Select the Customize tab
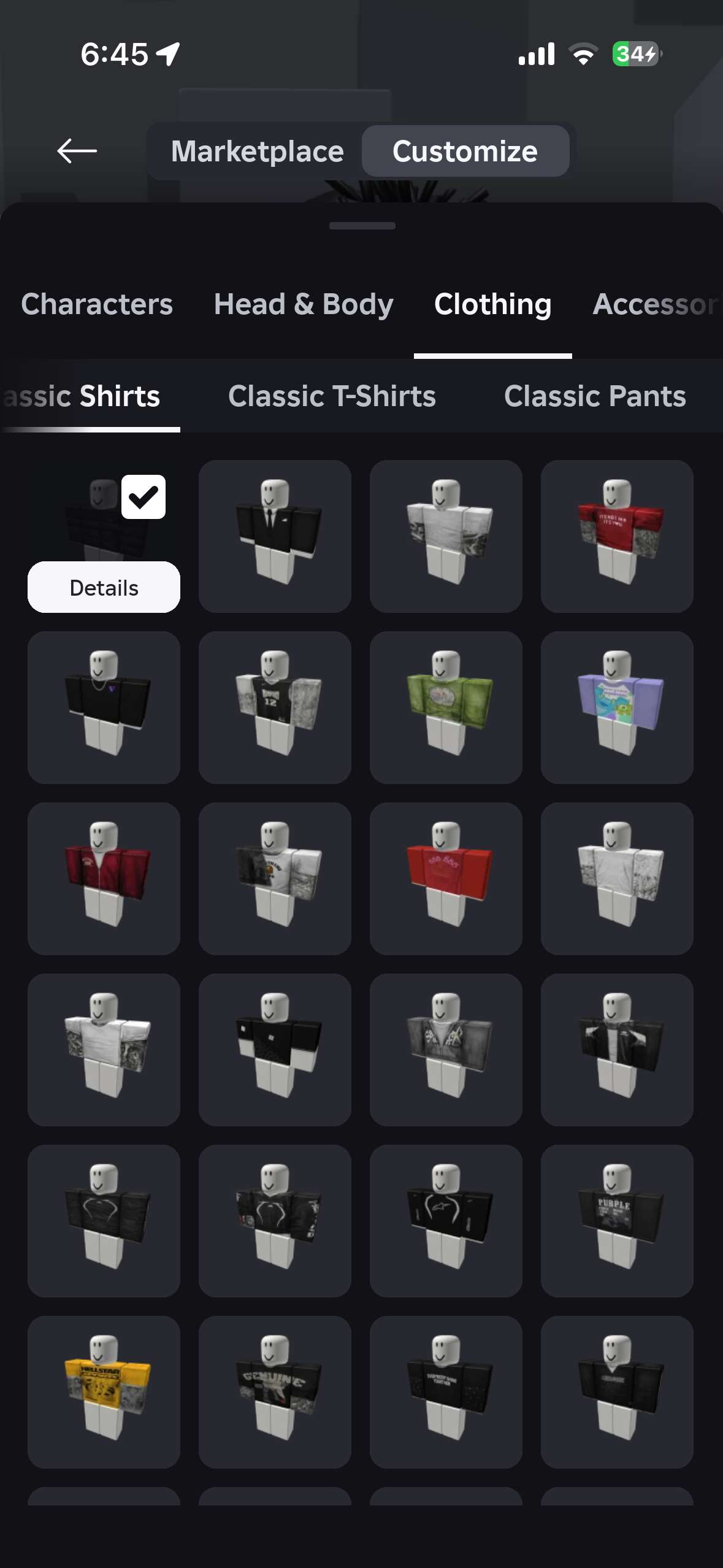The height and width of the screenshot is (1568, 723). 465,151
